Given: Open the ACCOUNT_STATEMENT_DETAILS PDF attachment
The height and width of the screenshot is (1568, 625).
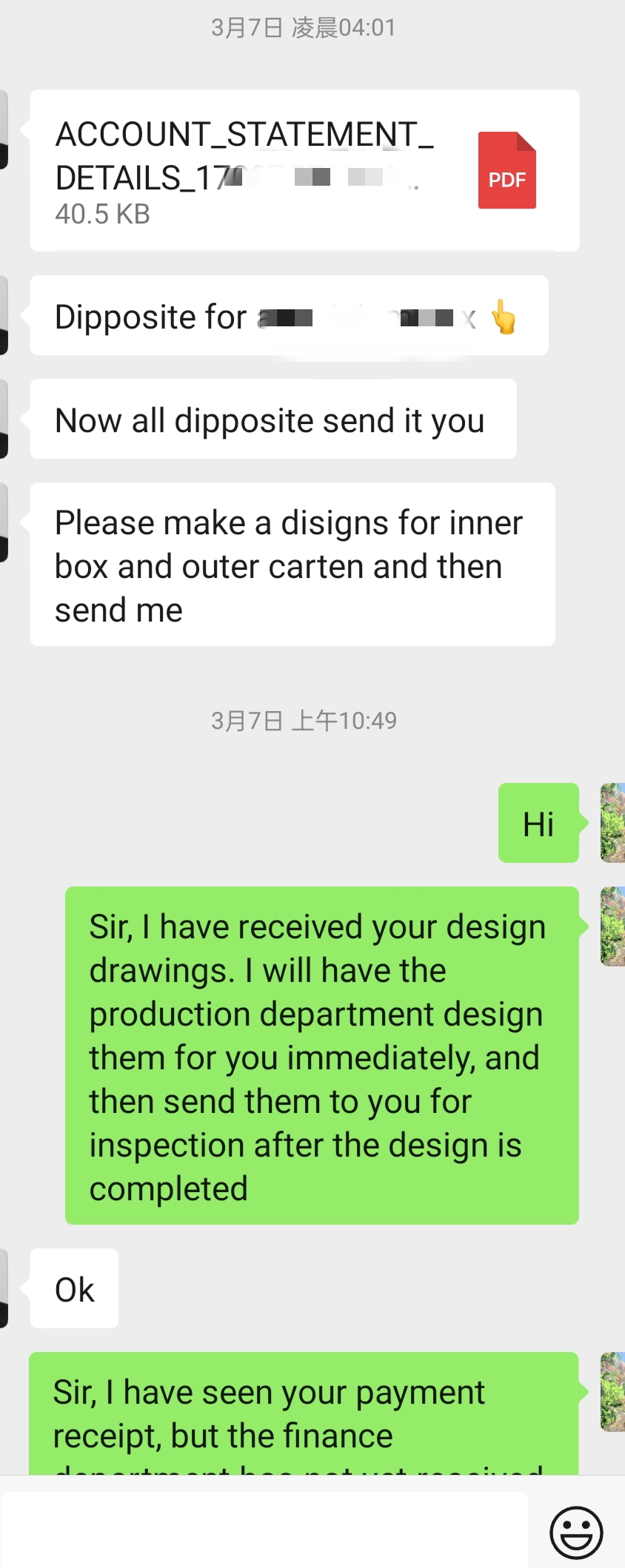Looking at the screenshot, I should point(304,171).
